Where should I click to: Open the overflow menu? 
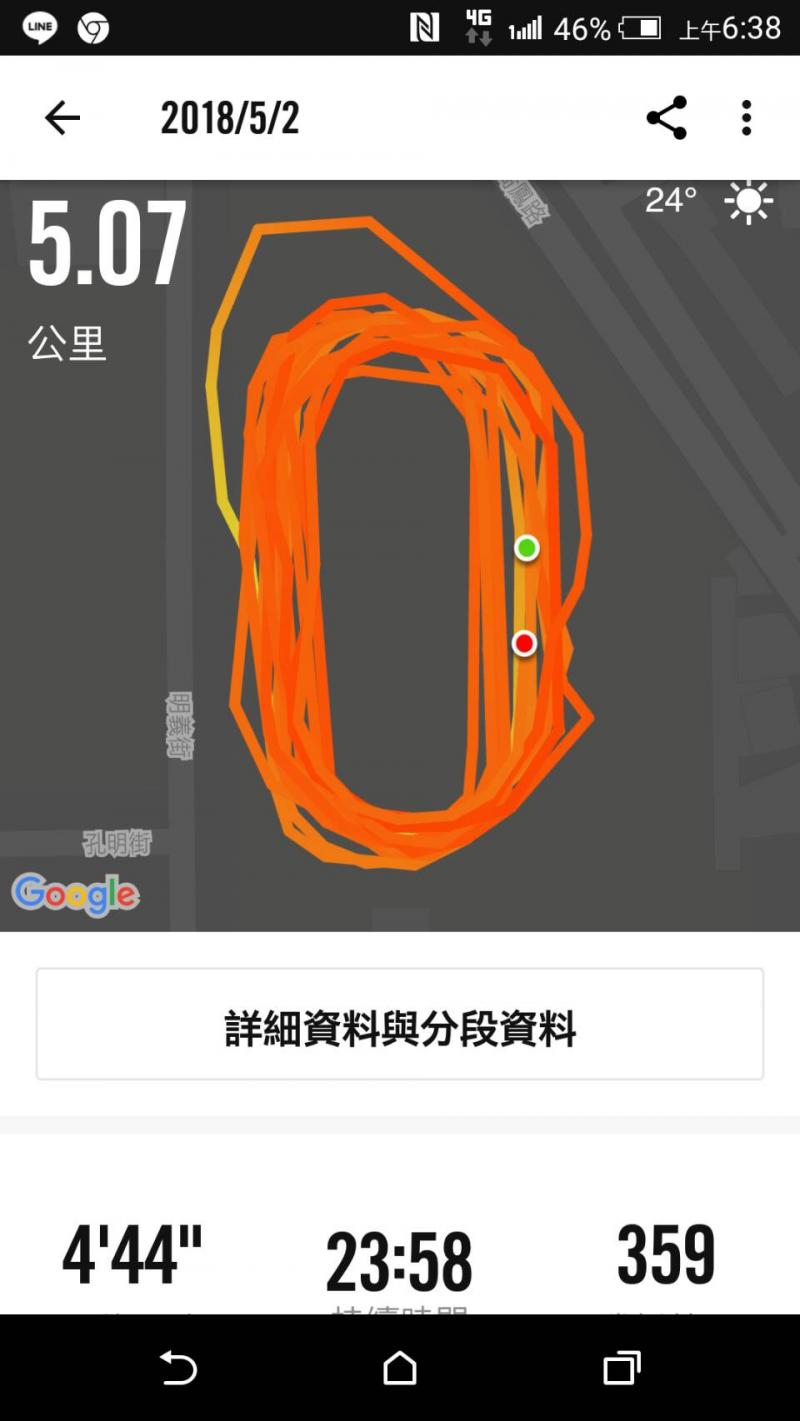[x=746, y=118]
